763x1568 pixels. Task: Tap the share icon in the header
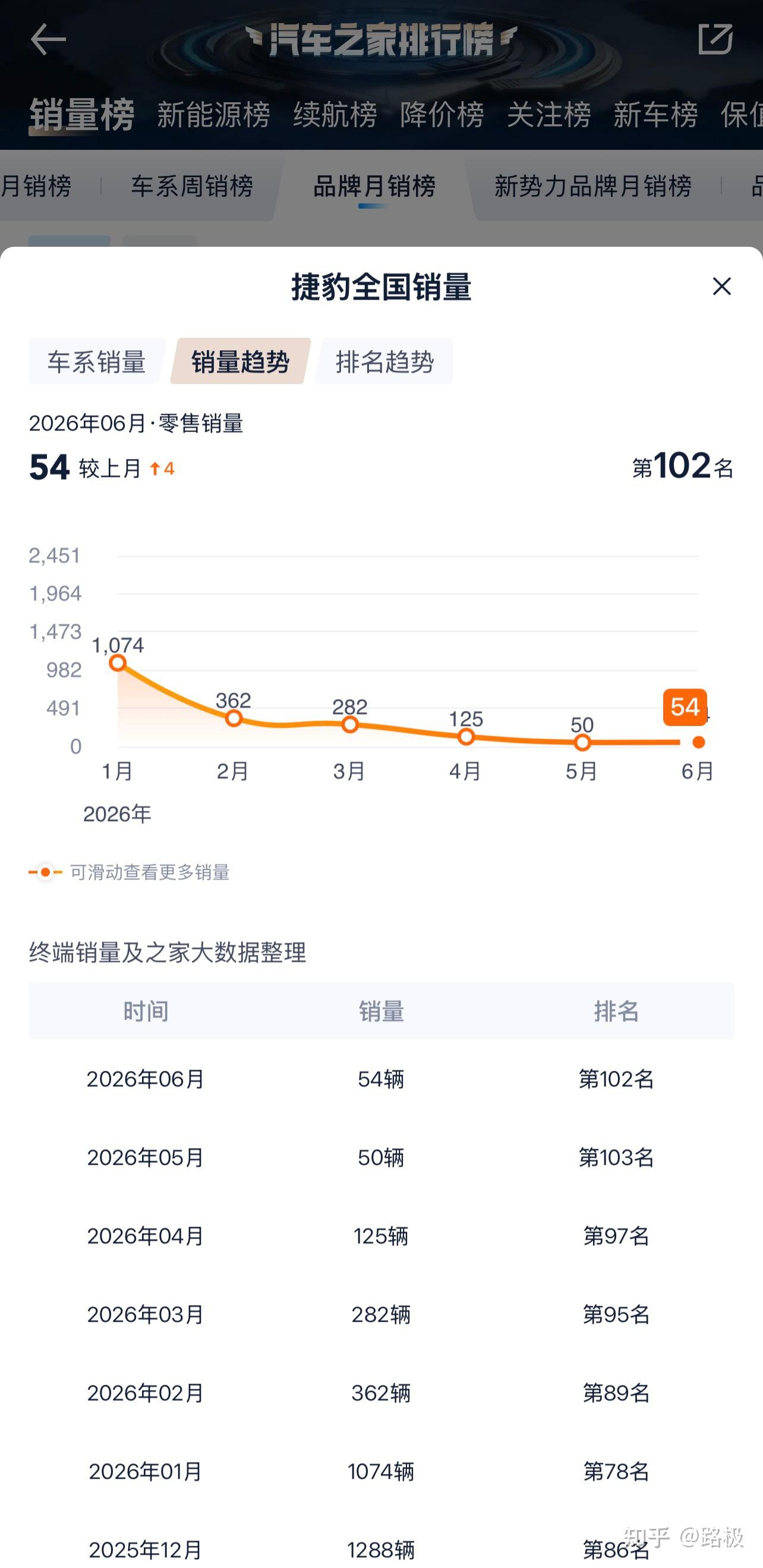[715, 40]
